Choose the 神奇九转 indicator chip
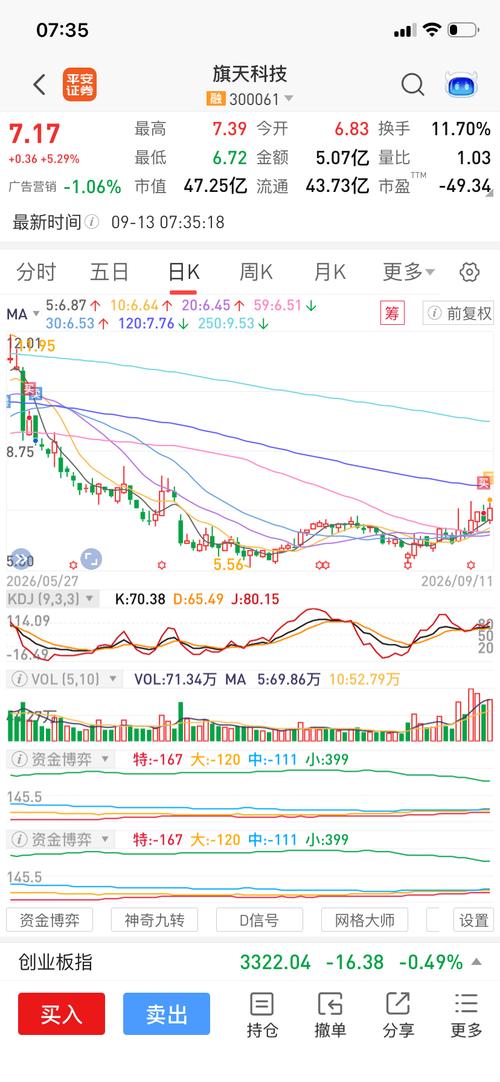The height and width of the screenshot is (1082, 500). pos(154,920)
